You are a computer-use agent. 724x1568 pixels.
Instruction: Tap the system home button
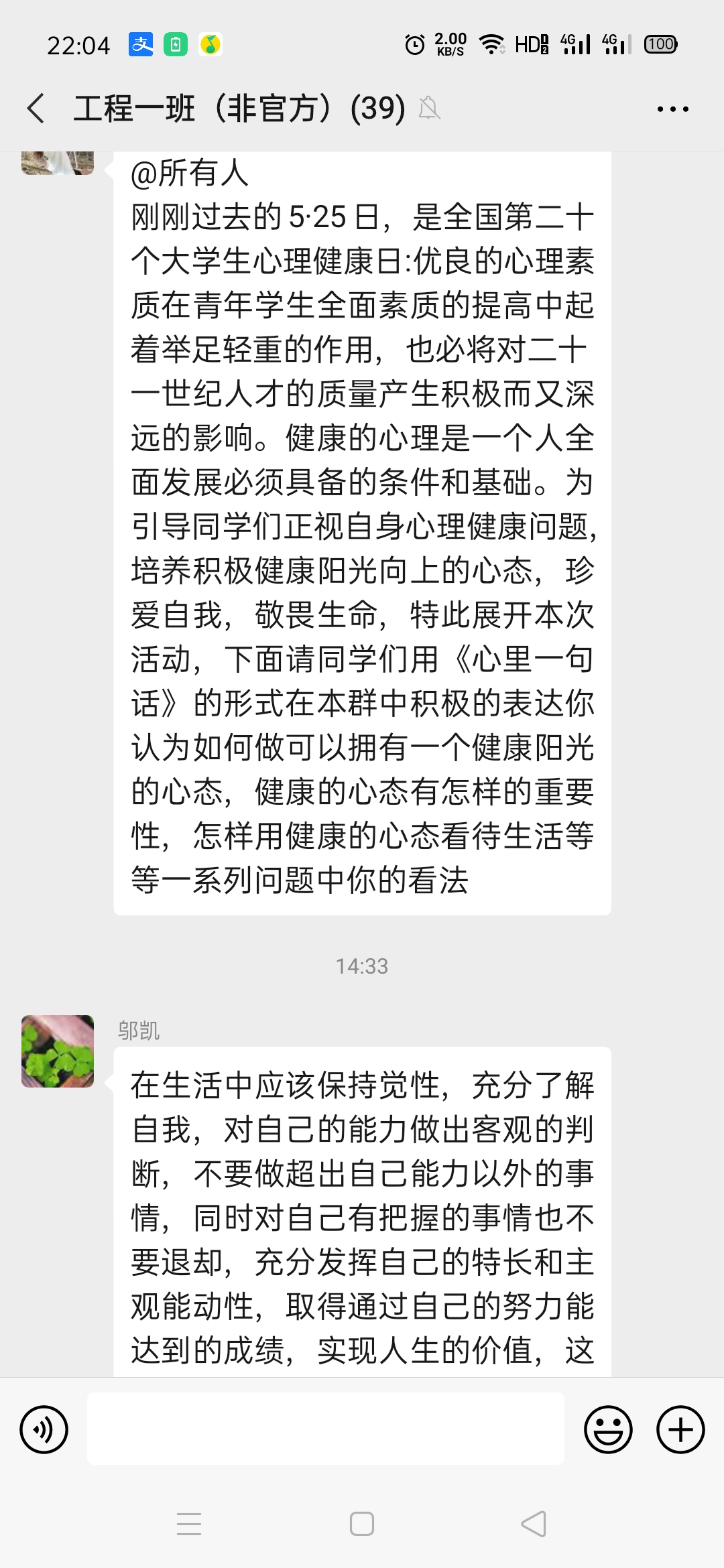[x=362, y=1524]
